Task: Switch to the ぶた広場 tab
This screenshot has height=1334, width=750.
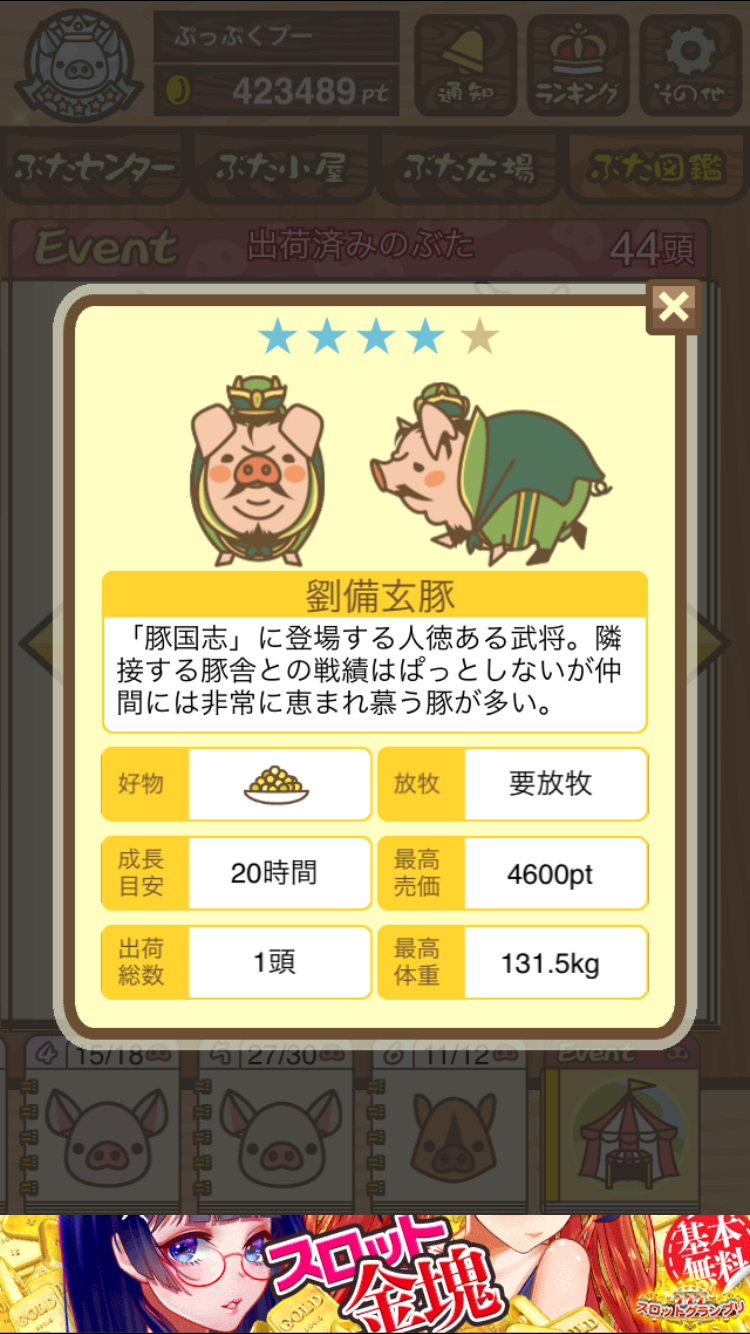Action: [468, 168]
